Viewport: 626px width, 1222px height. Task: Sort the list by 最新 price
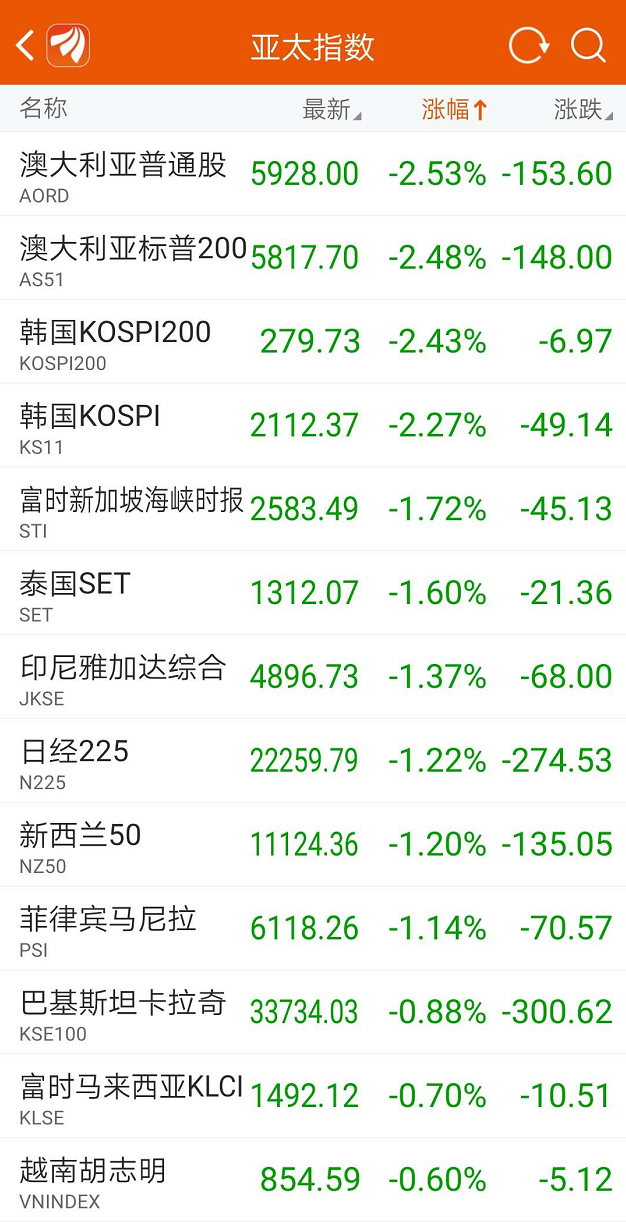331,109
